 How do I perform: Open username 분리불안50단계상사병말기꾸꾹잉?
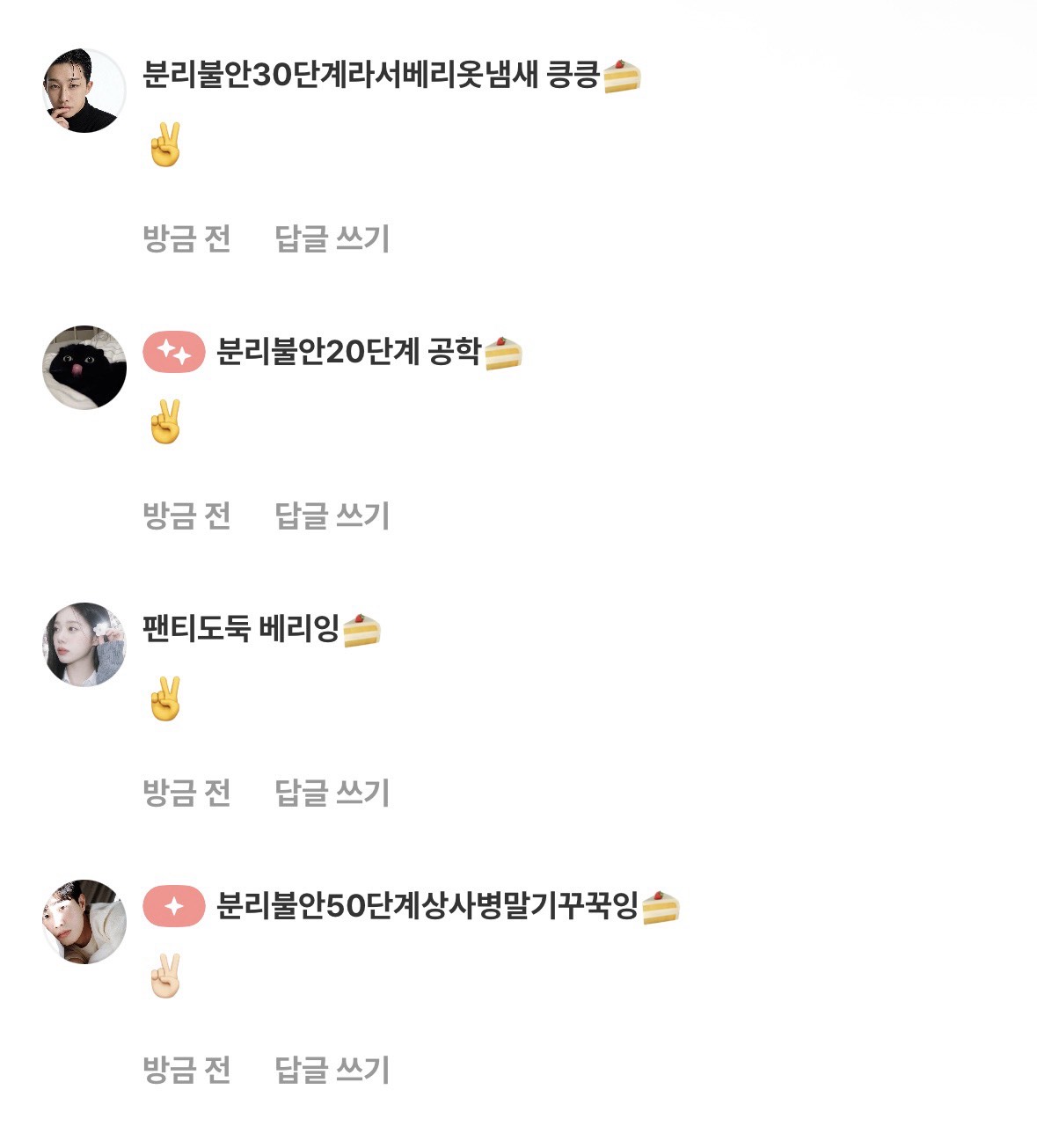427,907
